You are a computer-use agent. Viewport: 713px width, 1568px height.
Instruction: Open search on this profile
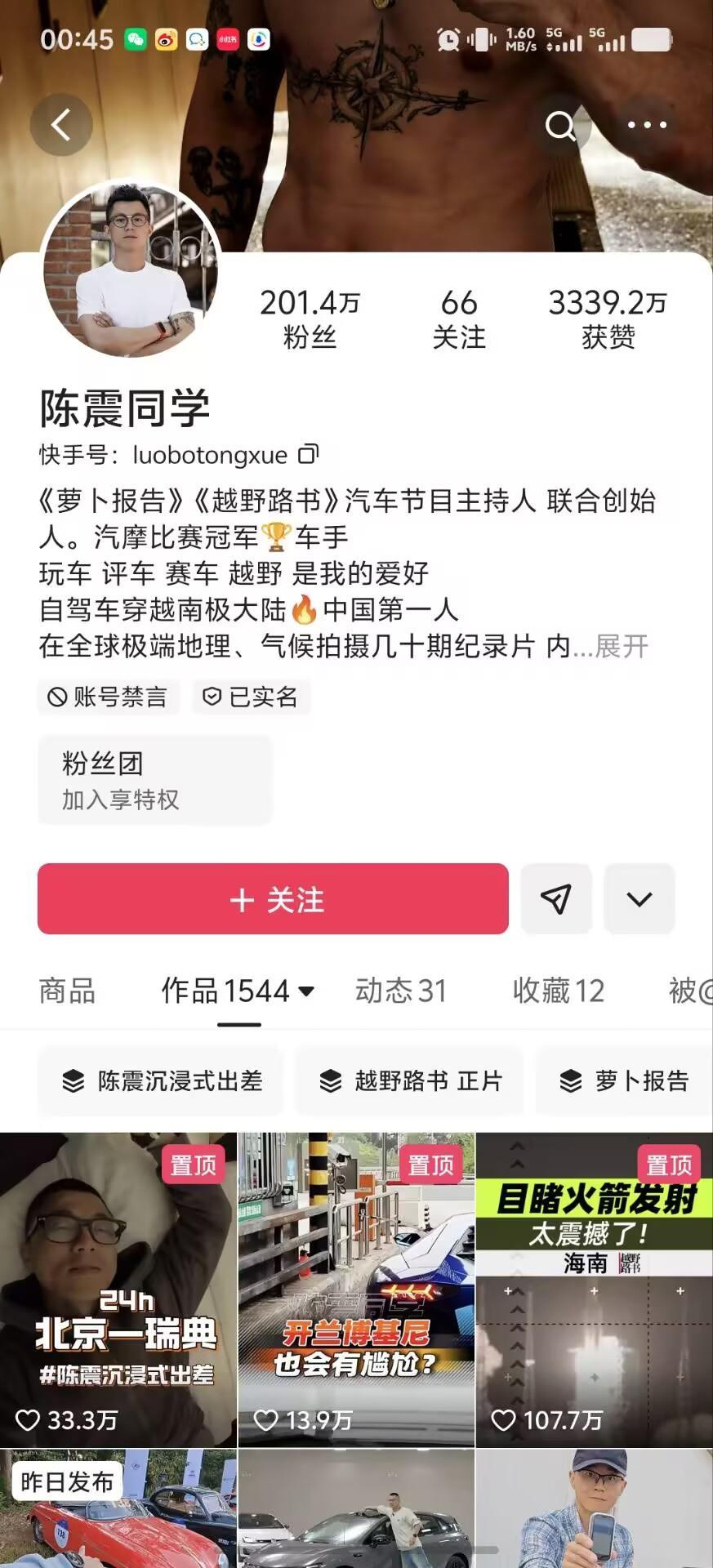click(560, 126)
